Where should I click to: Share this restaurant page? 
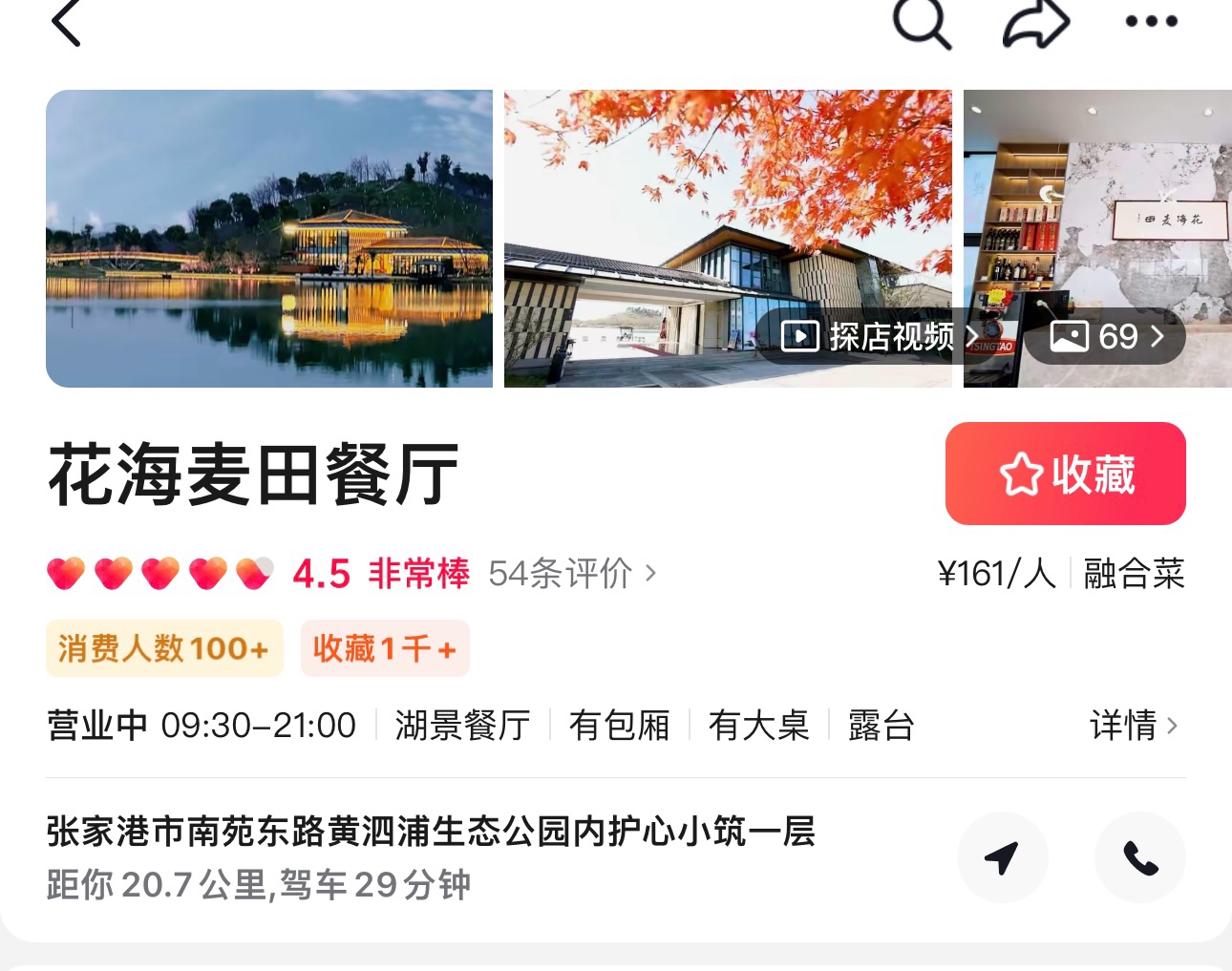coord(1035,22)
